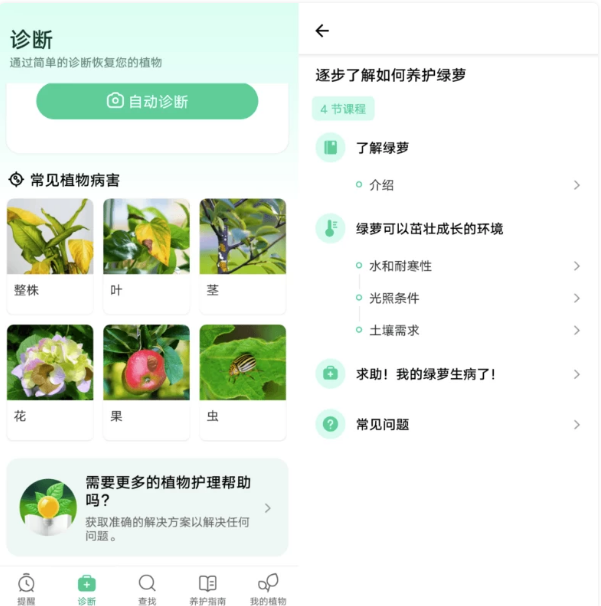601x606 pixels.
Task: Tap the 自动诊断 camera button
Action: (147, 101)
